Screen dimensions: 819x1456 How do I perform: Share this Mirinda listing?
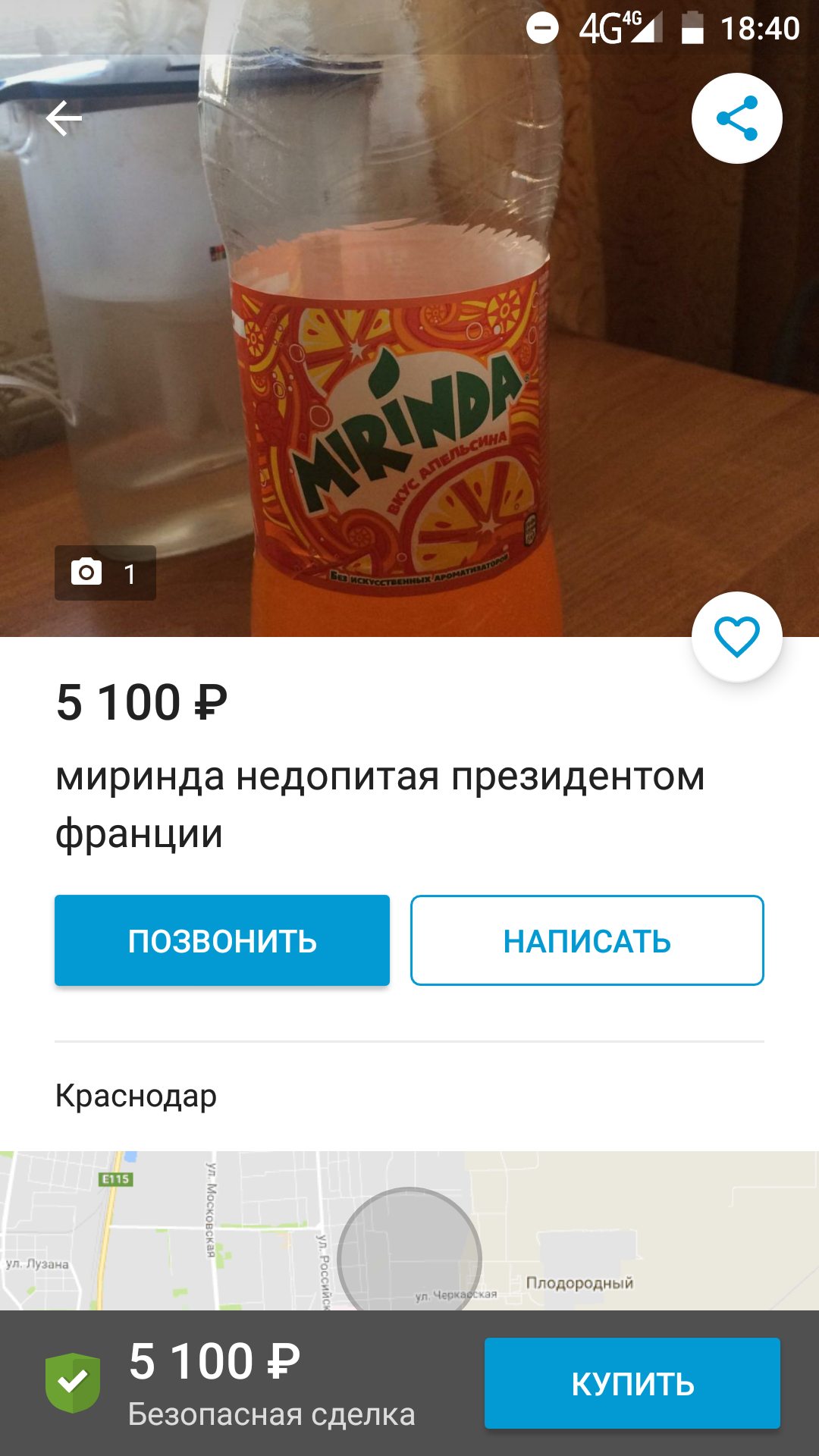point(736,118)
